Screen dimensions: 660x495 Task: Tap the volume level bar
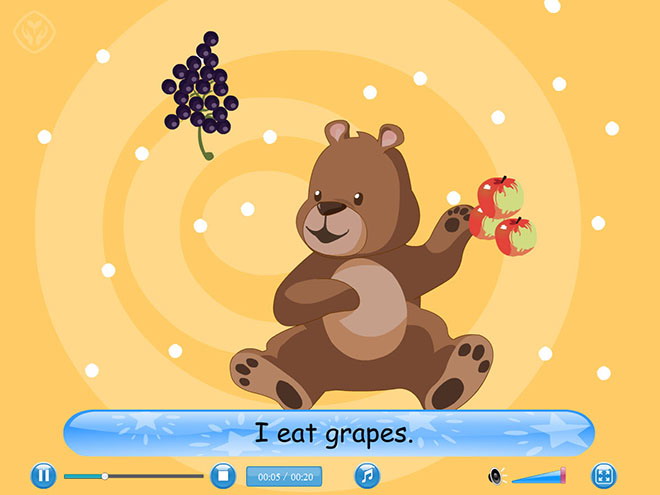[540, 476]
